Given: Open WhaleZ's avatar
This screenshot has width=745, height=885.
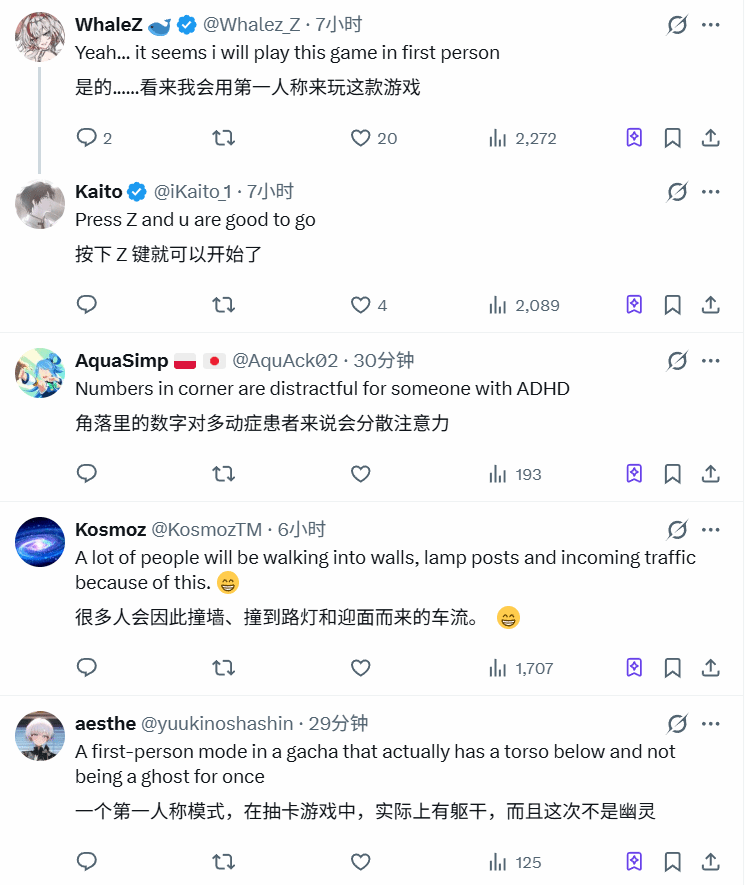Looking at the screenshot, I should click(x=40, y=37).
